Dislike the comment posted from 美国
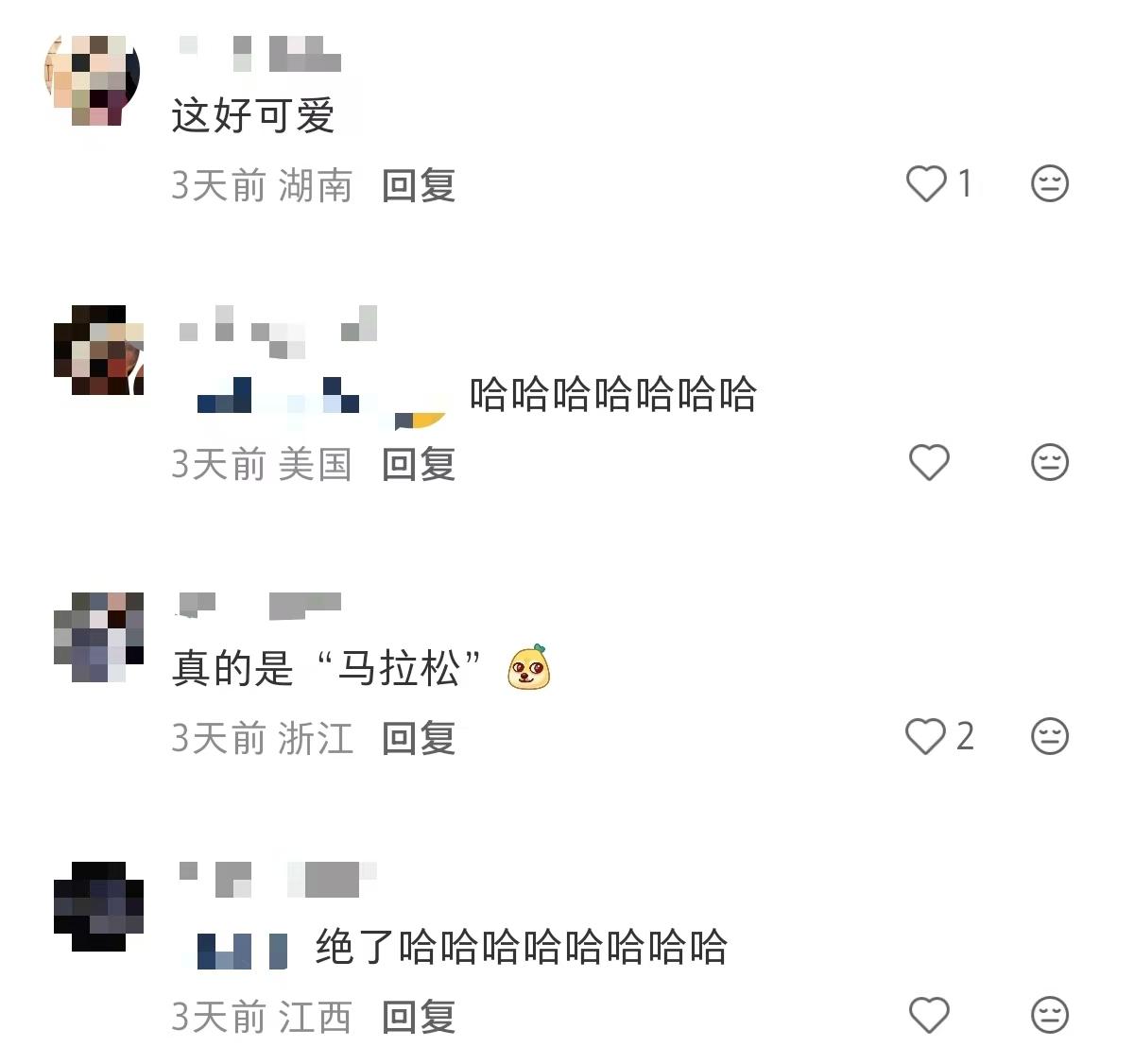 (1049, 462)
